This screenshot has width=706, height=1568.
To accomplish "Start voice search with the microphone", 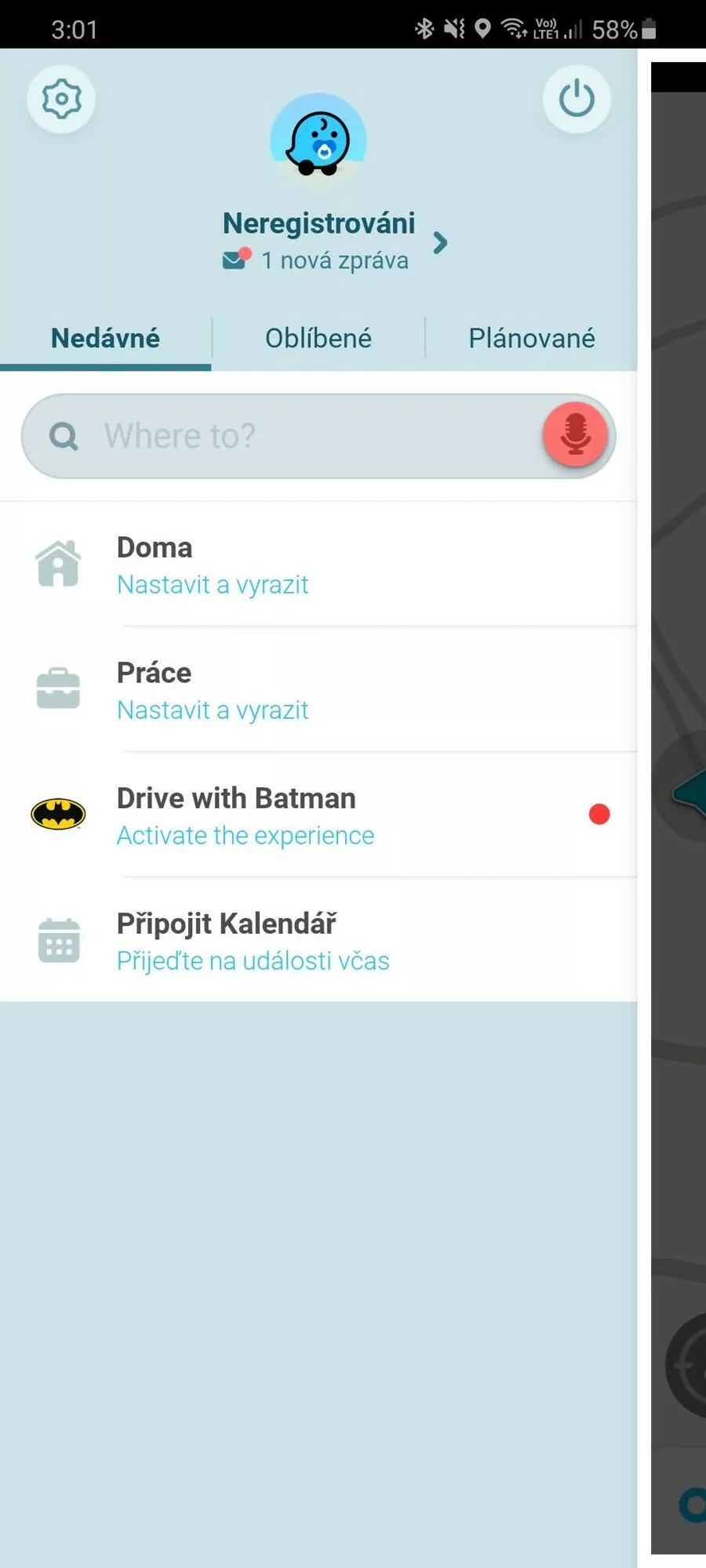I will 575,434.
